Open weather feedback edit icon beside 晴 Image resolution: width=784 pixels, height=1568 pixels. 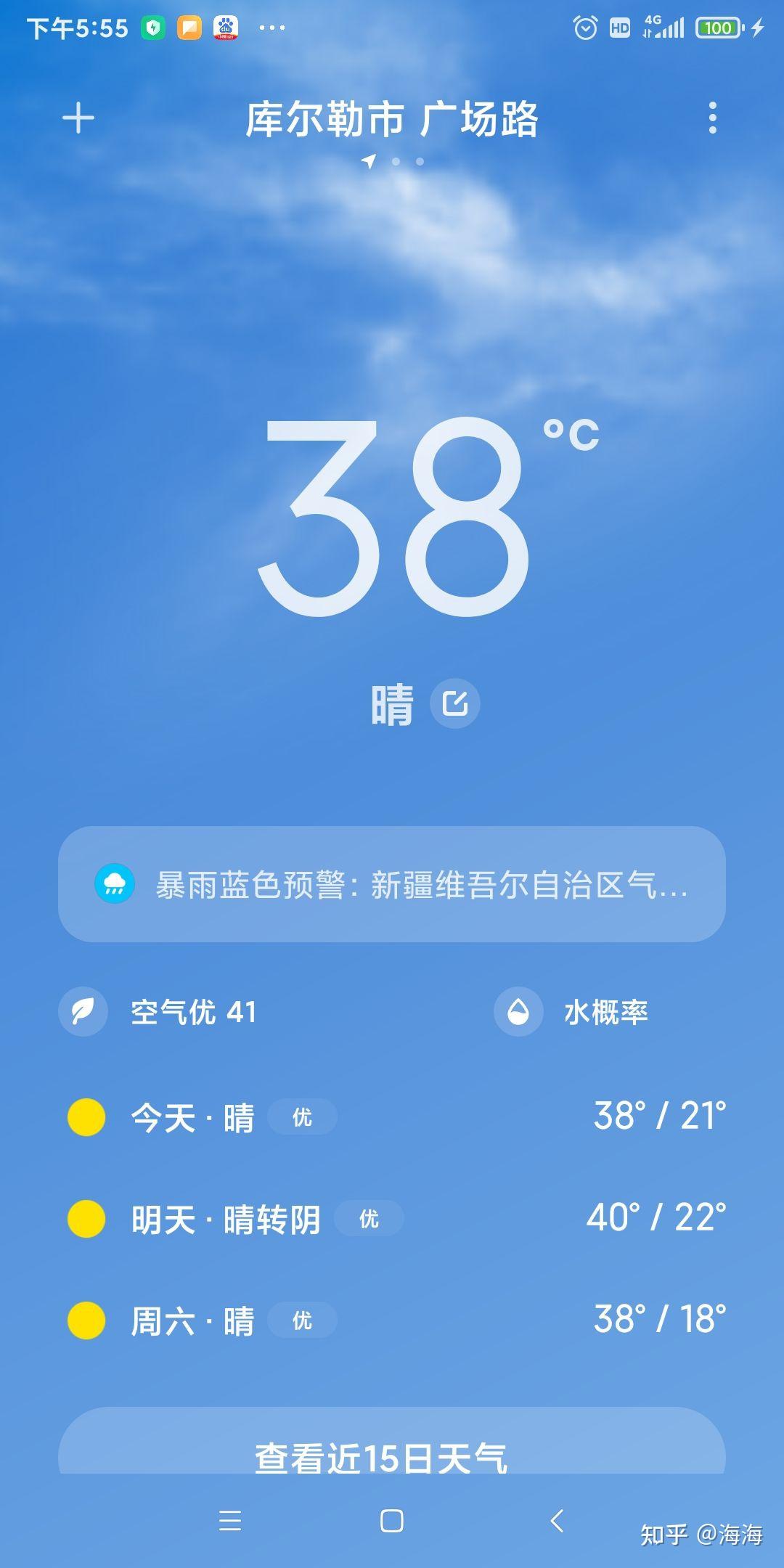coord(457,703)
